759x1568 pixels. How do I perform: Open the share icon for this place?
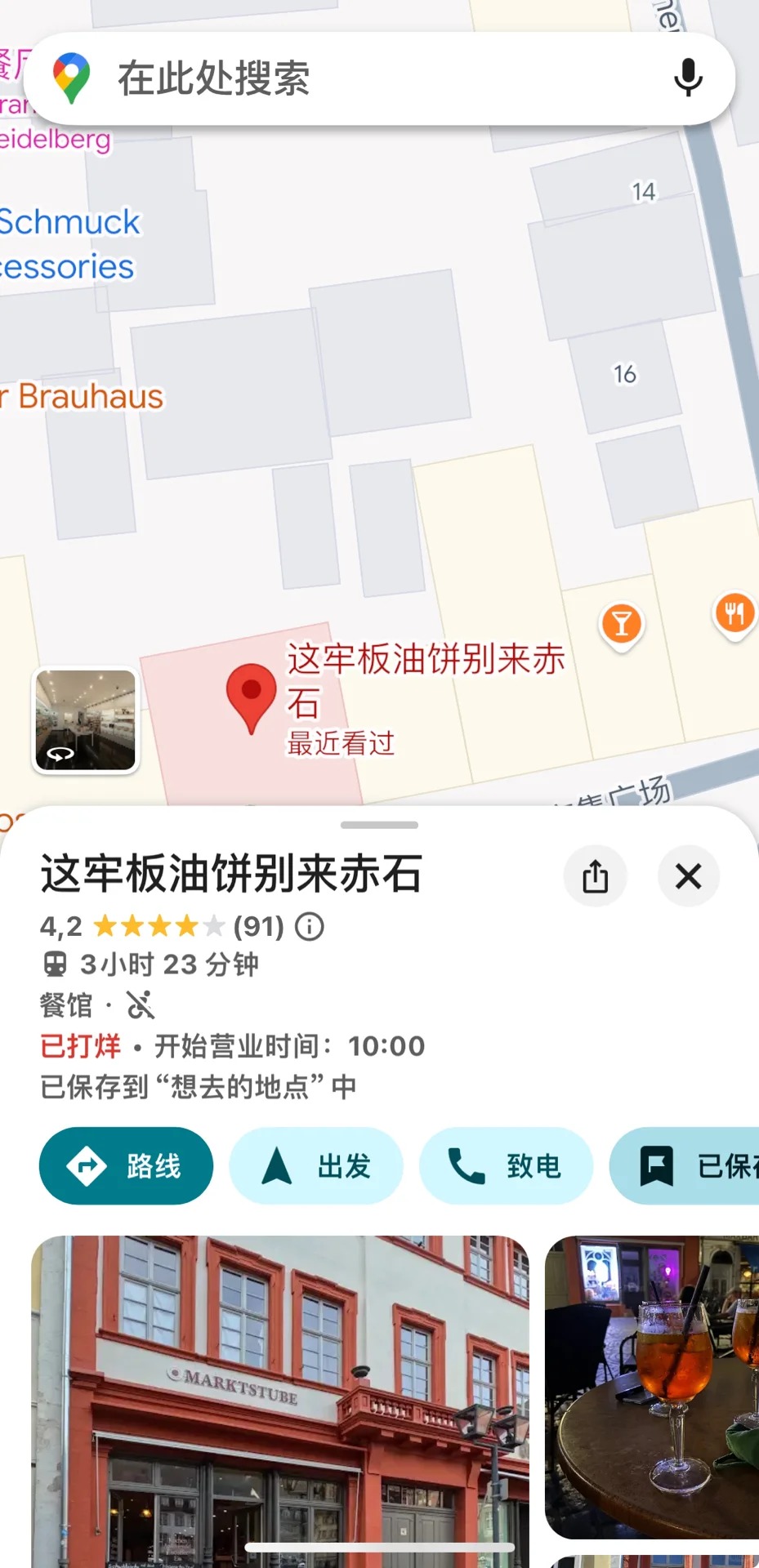tap(596, 875)
